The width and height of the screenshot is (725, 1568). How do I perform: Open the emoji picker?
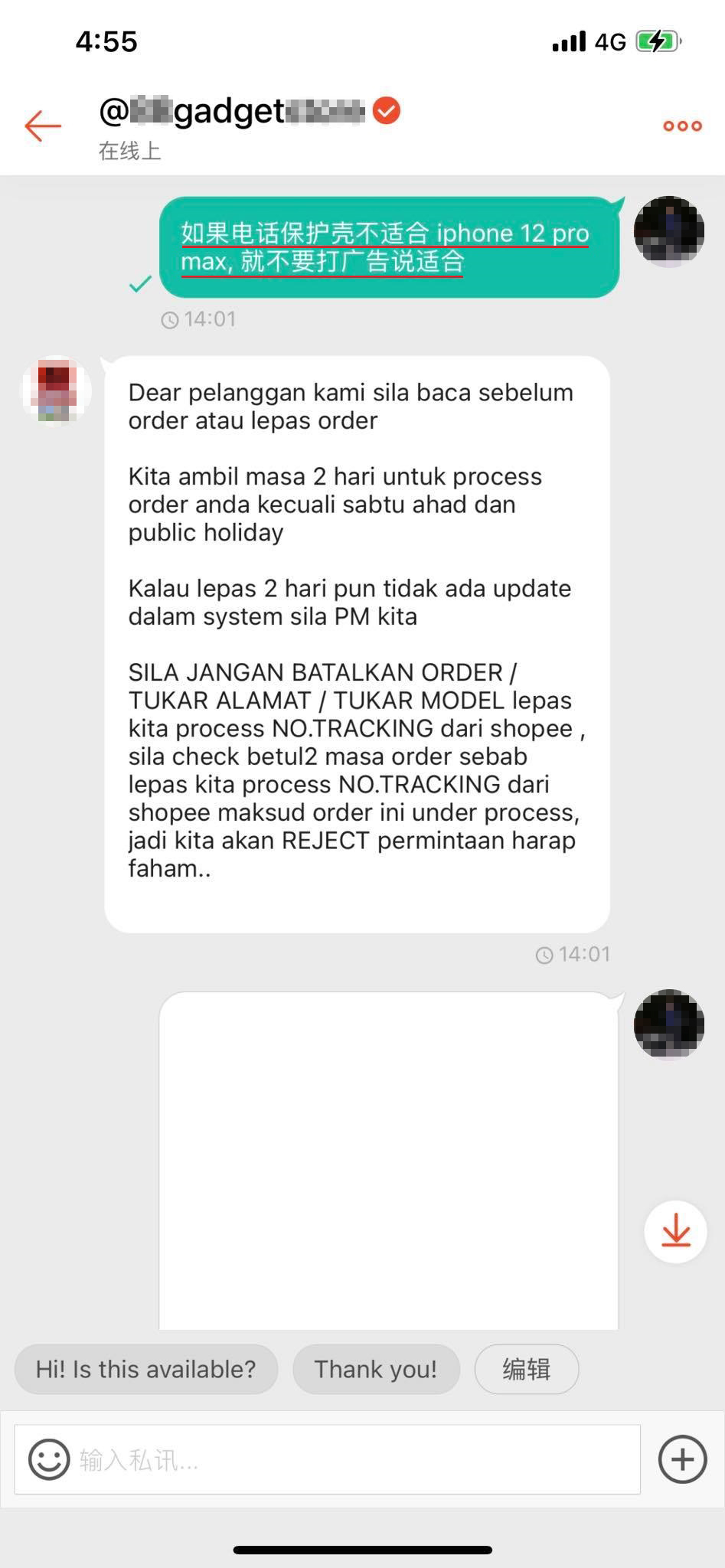[49, 1459]
